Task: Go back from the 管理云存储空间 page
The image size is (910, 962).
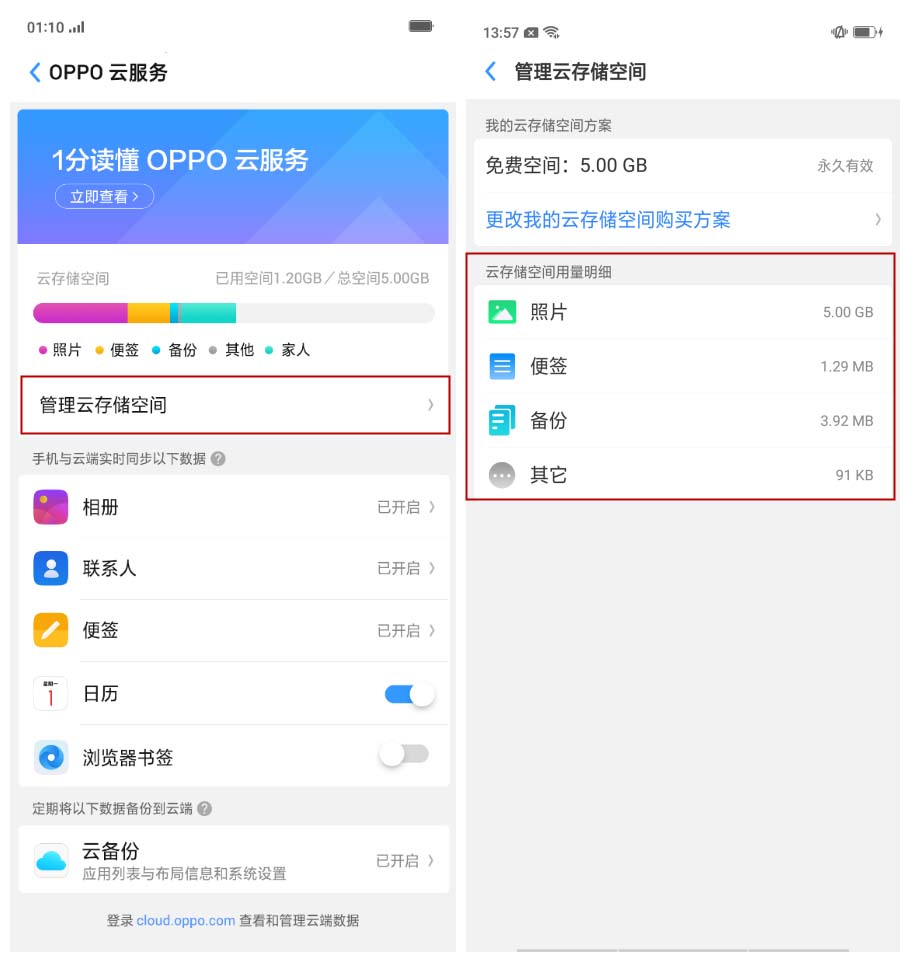Action: pos(490,72)
